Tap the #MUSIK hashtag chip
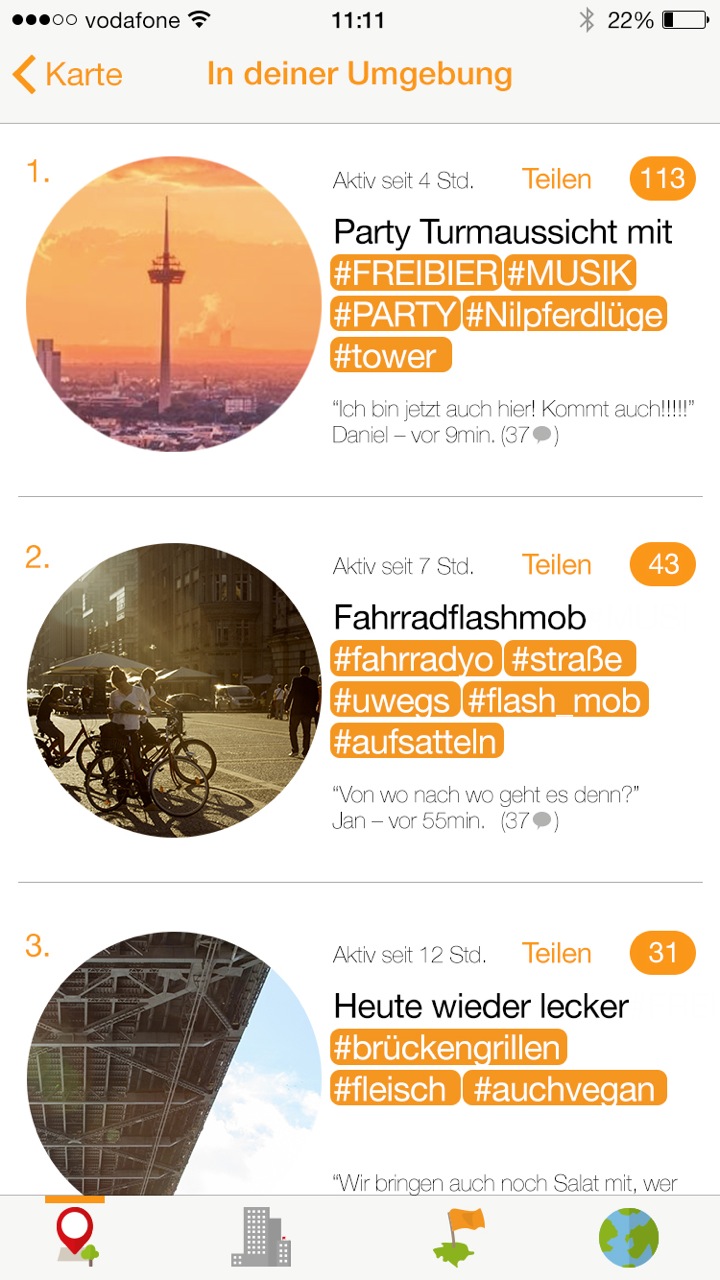Viewport: 720px width, 1280px height. (570, 273)
